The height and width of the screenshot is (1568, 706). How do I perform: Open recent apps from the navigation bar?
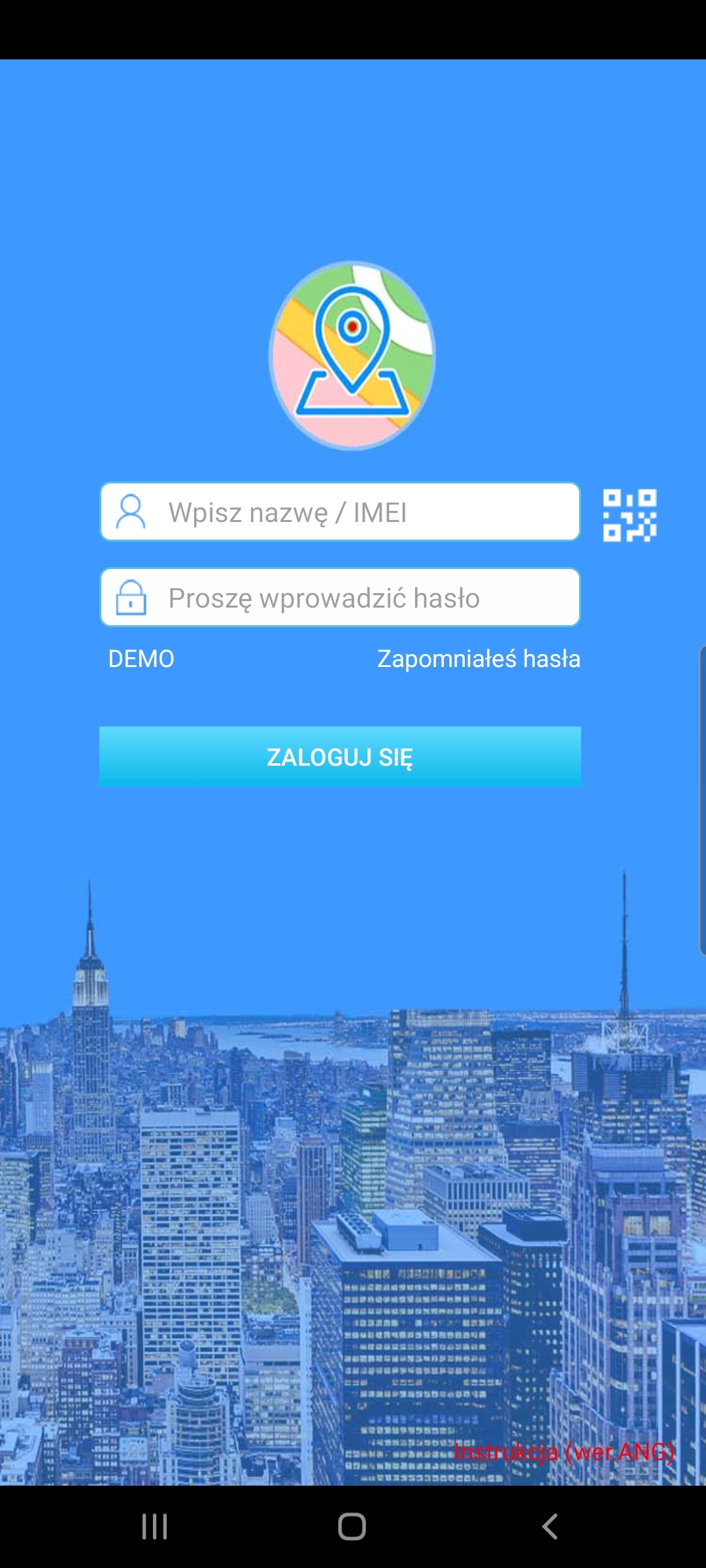pyautogui.click(x=155, y=1527)
